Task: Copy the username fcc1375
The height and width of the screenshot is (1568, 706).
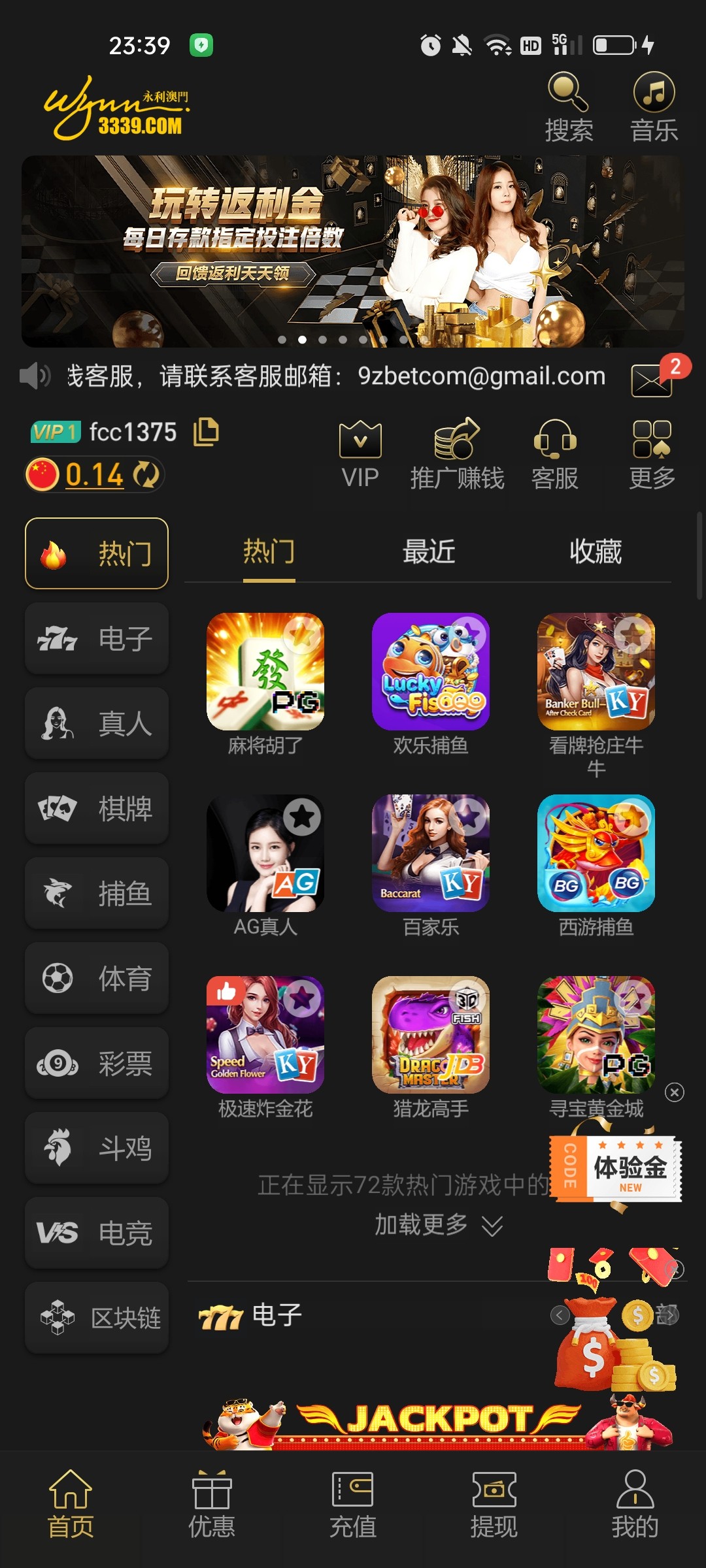Action: coord(206,433)
